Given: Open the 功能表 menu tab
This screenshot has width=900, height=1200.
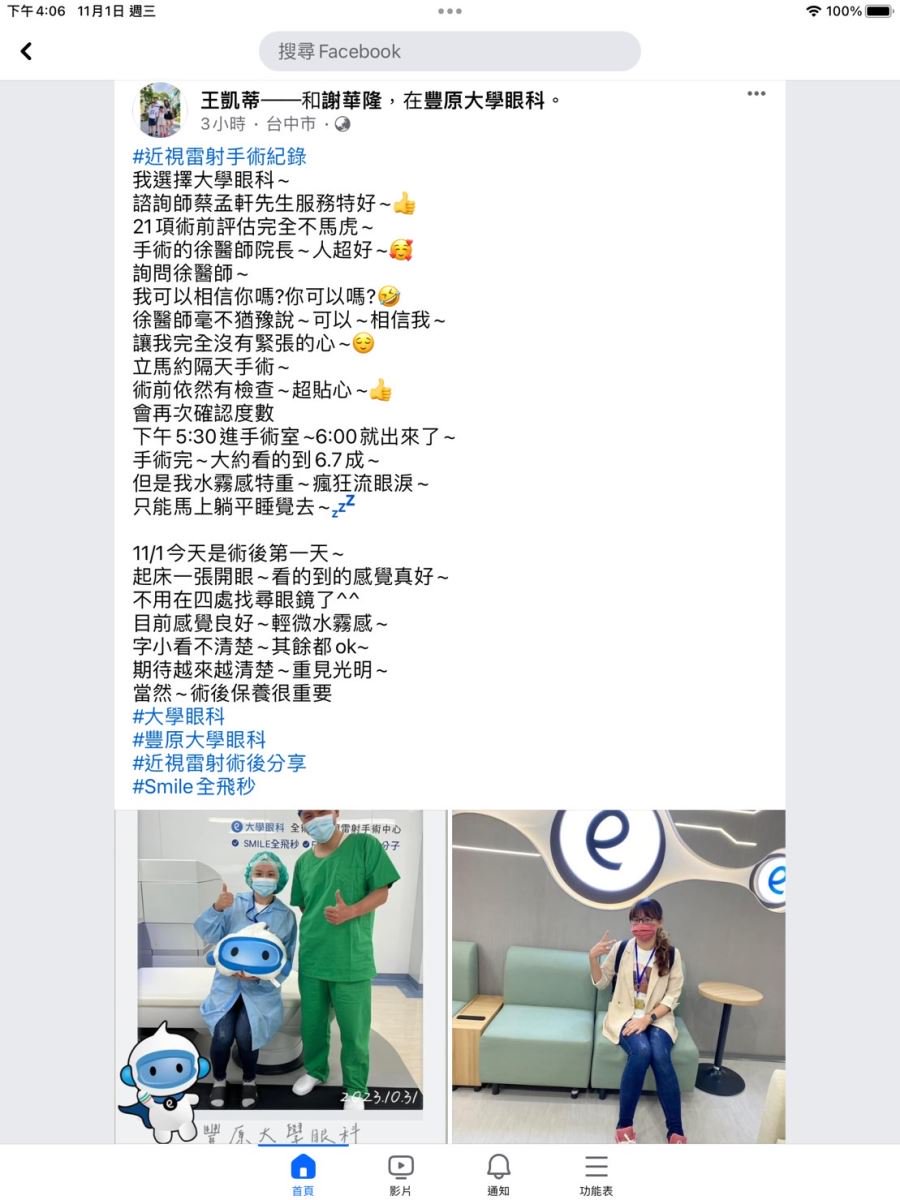Looking at the screenshot, I should click(x=596, y=1174).
